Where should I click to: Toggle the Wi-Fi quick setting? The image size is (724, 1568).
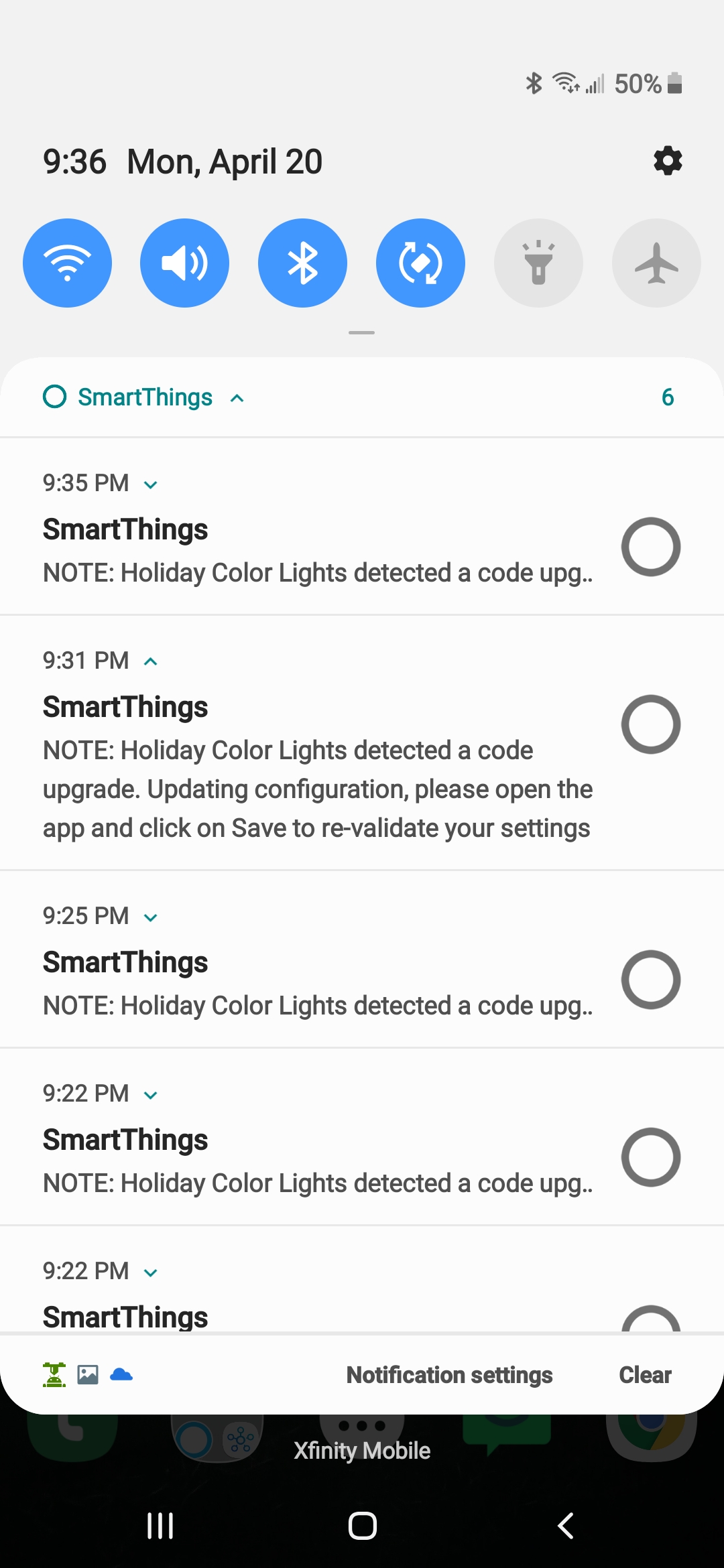click(67, 263)
